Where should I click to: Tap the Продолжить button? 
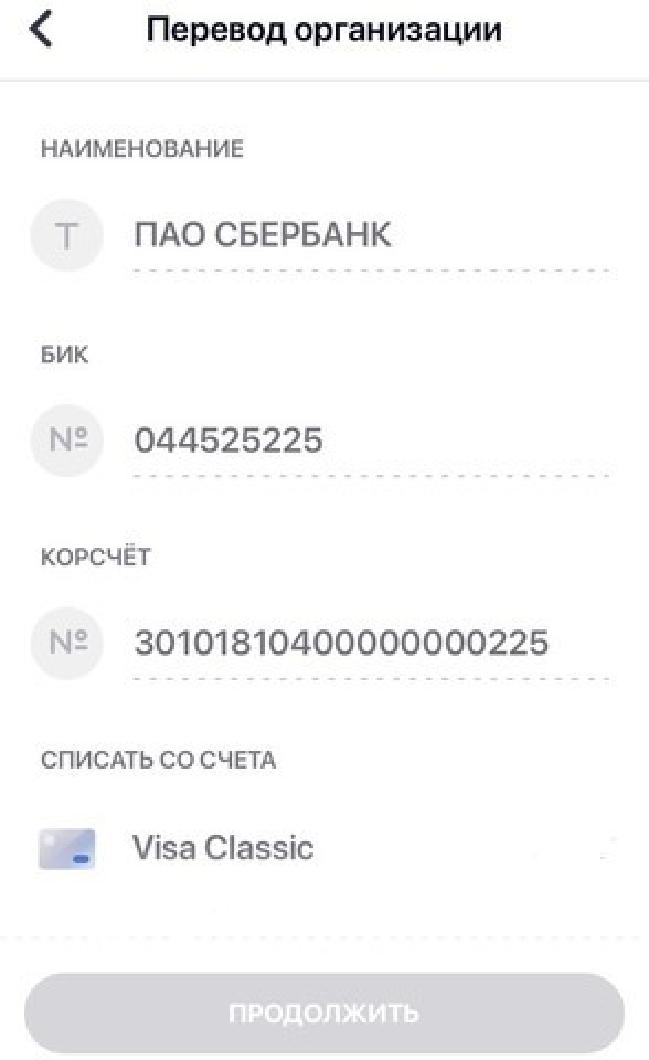pos(324,1012)
